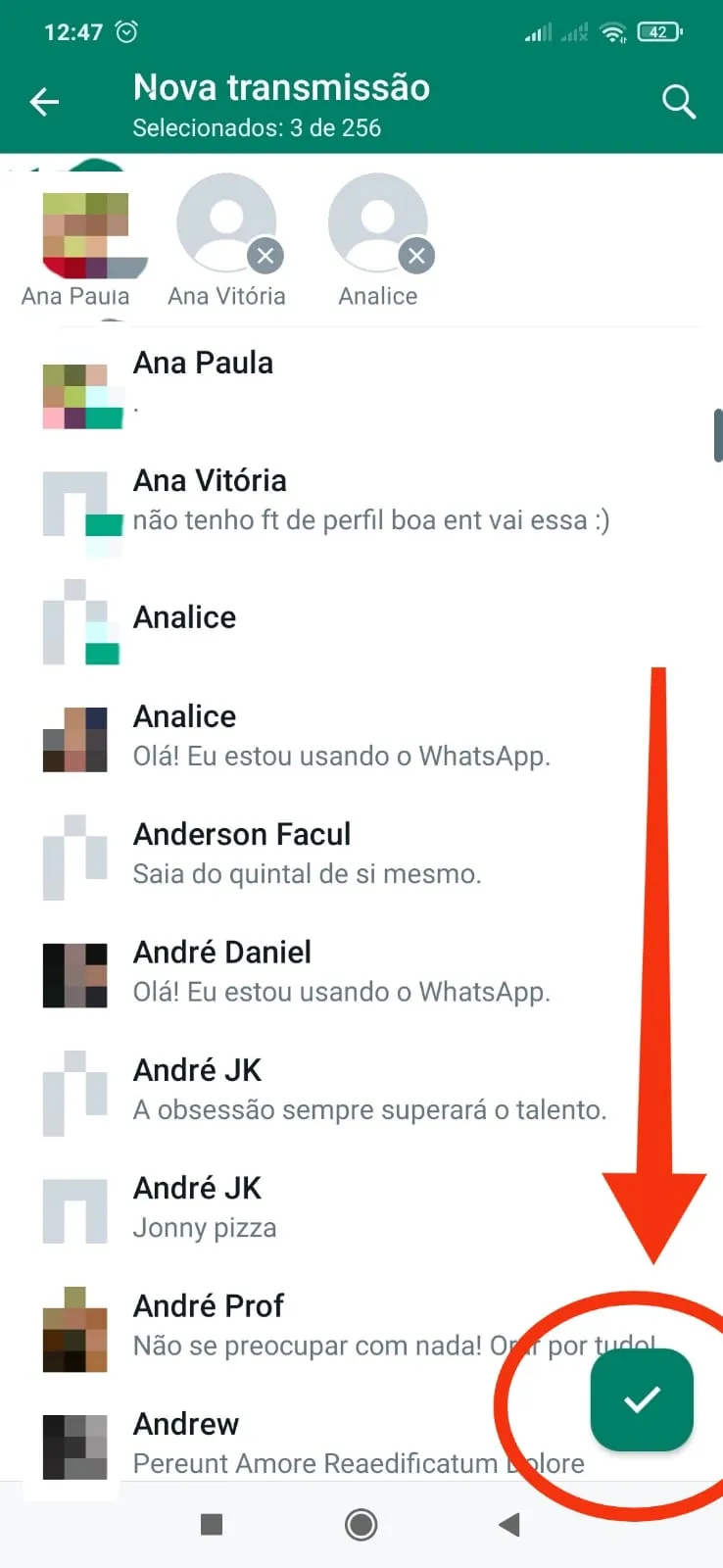723x1568 pixels.
Task: Deselect Ana Vitória using her X badge
Action: coord(265,256)
